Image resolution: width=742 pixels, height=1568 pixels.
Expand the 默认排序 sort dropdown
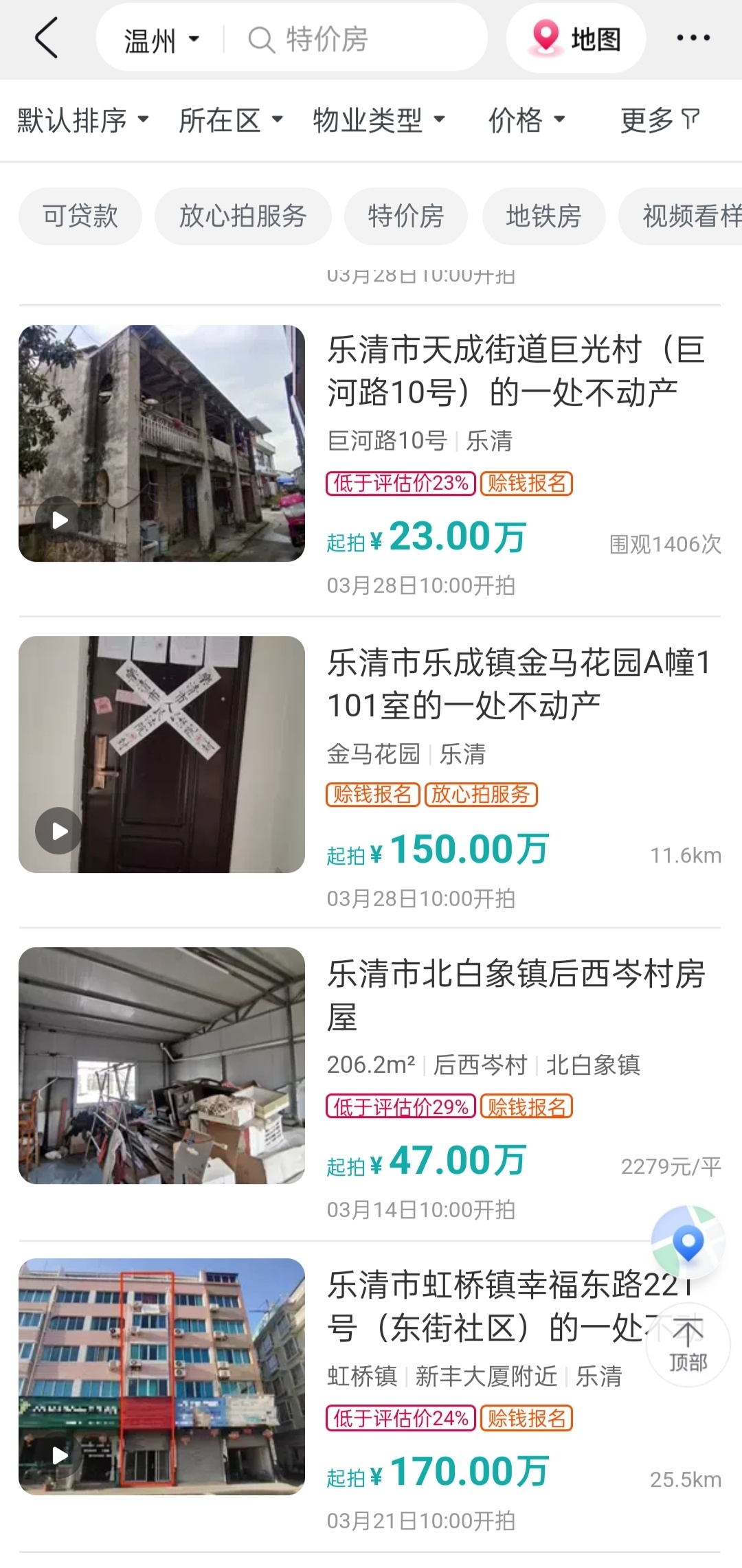tap(82, 121)
